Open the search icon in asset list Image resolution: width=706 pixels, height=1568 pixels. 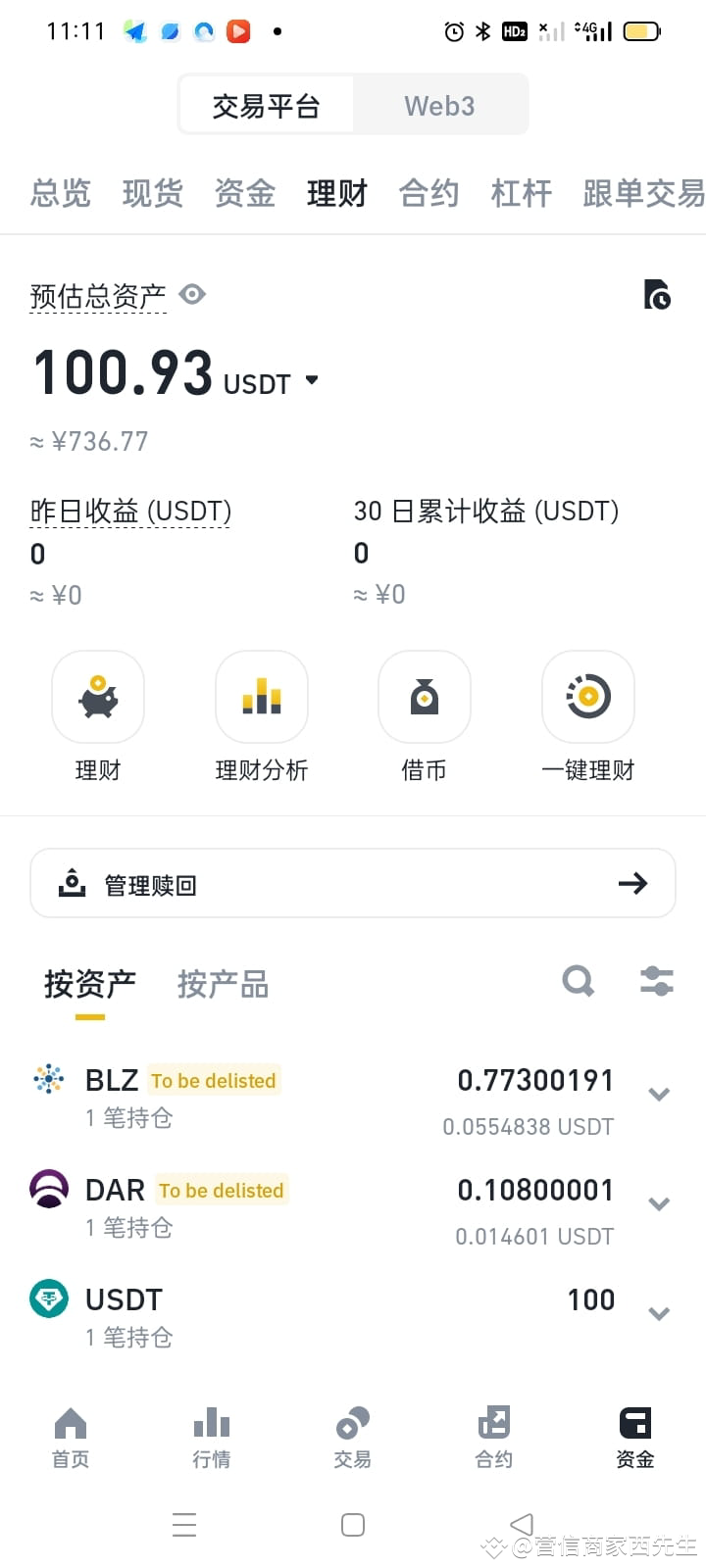click(x=578, y=981)
